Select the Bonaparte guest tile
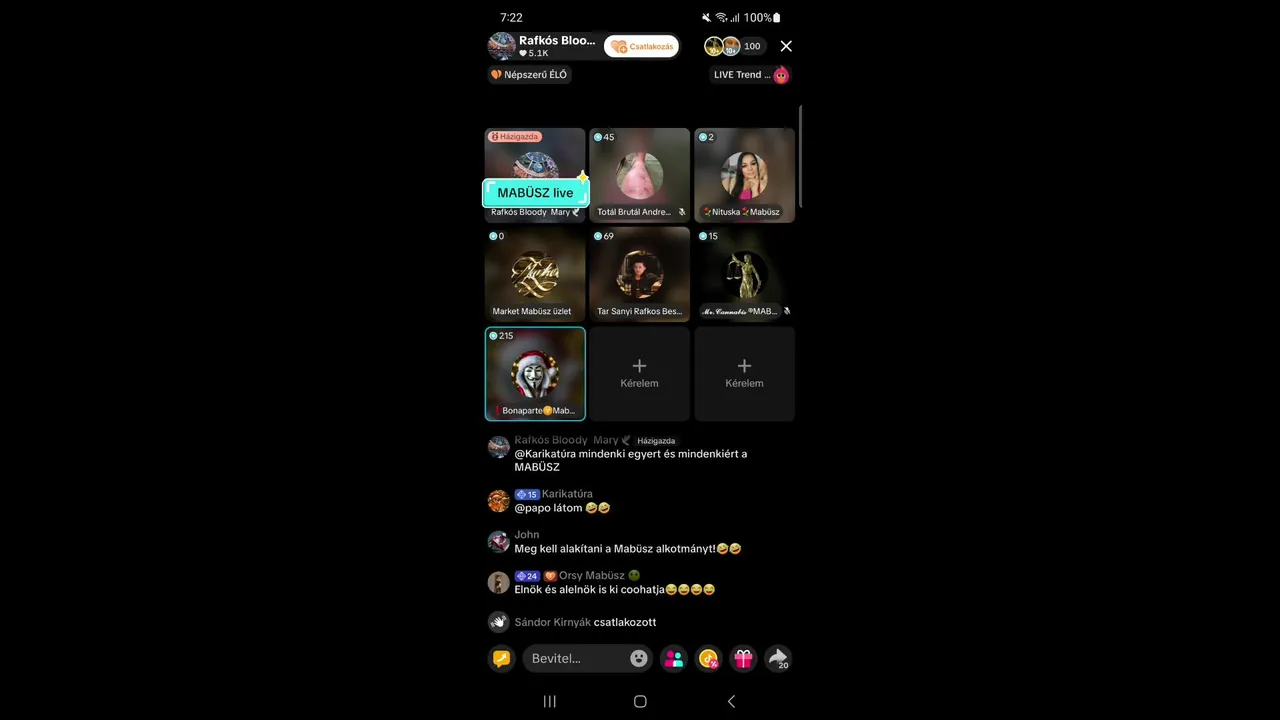Viewport: 1280px width, 720px height. (535, 374)
